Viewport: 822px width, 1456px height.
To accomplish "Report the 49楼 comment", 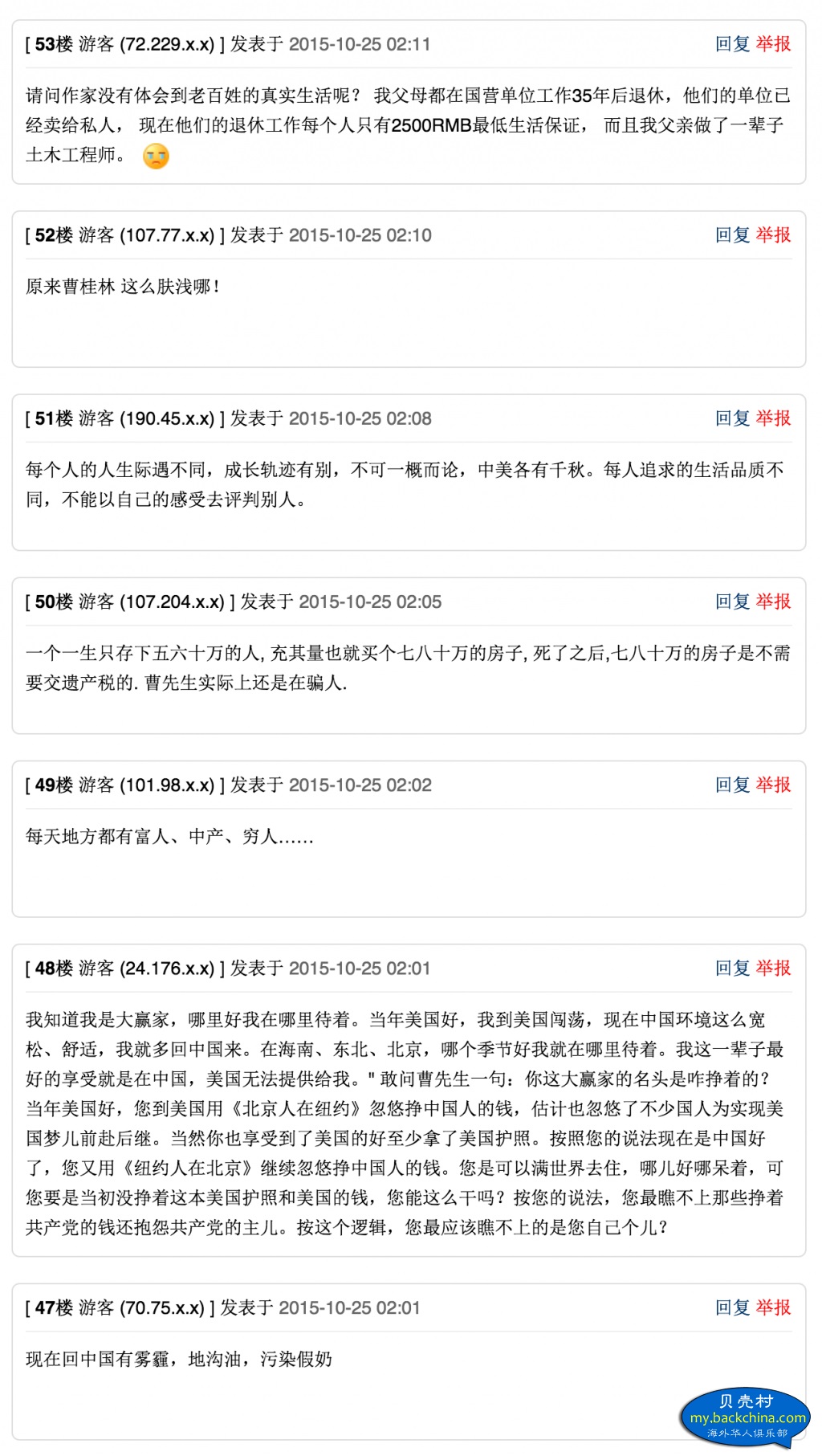I will click(x=773, y=785).
